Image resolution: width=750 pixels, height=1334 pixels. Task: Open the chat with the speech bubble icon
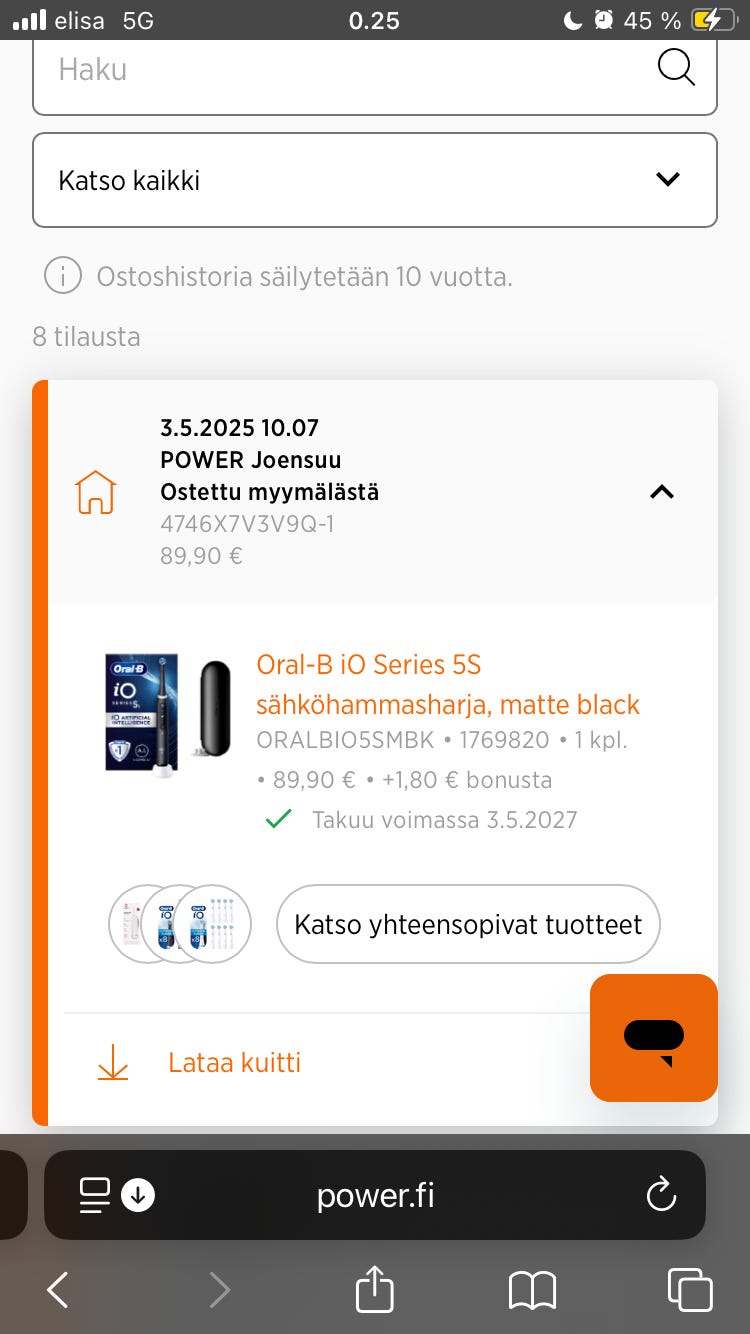(x=654, y=1037)
